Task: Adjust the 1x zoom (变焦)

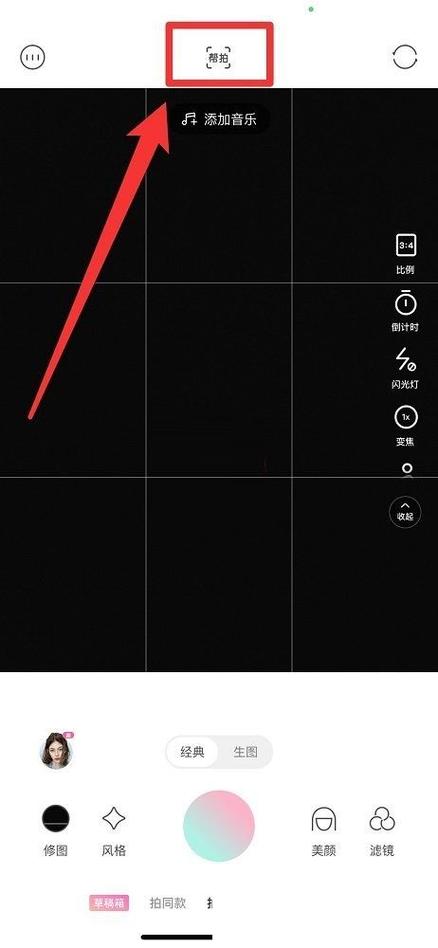Action: pyautogui.click(x=405, y=426)
